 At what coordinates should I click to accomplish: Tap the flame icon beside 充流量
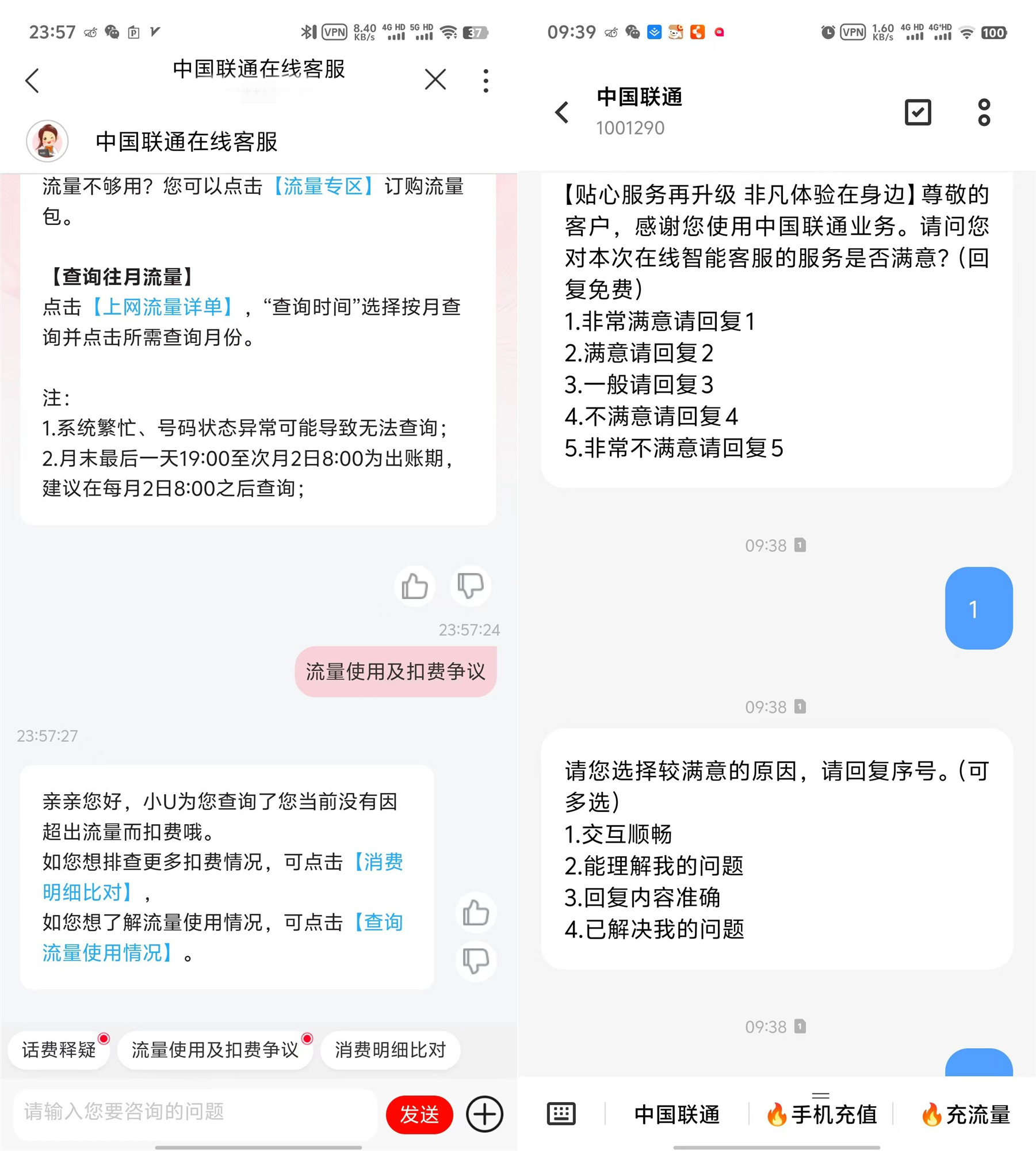tap(933, 1114)
